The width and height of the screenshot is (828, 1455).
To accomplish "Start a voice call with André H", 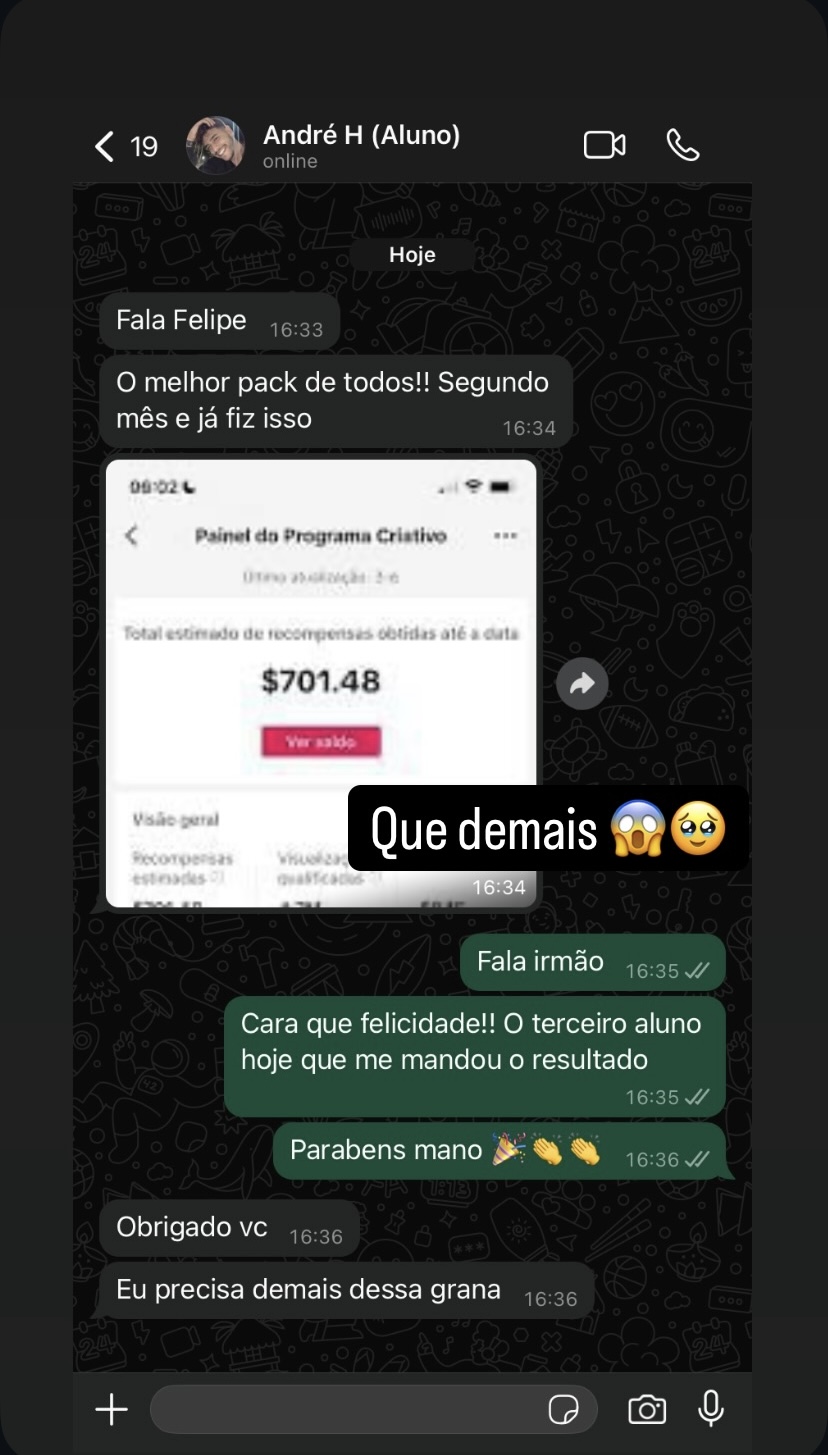I will coord(683,145).
